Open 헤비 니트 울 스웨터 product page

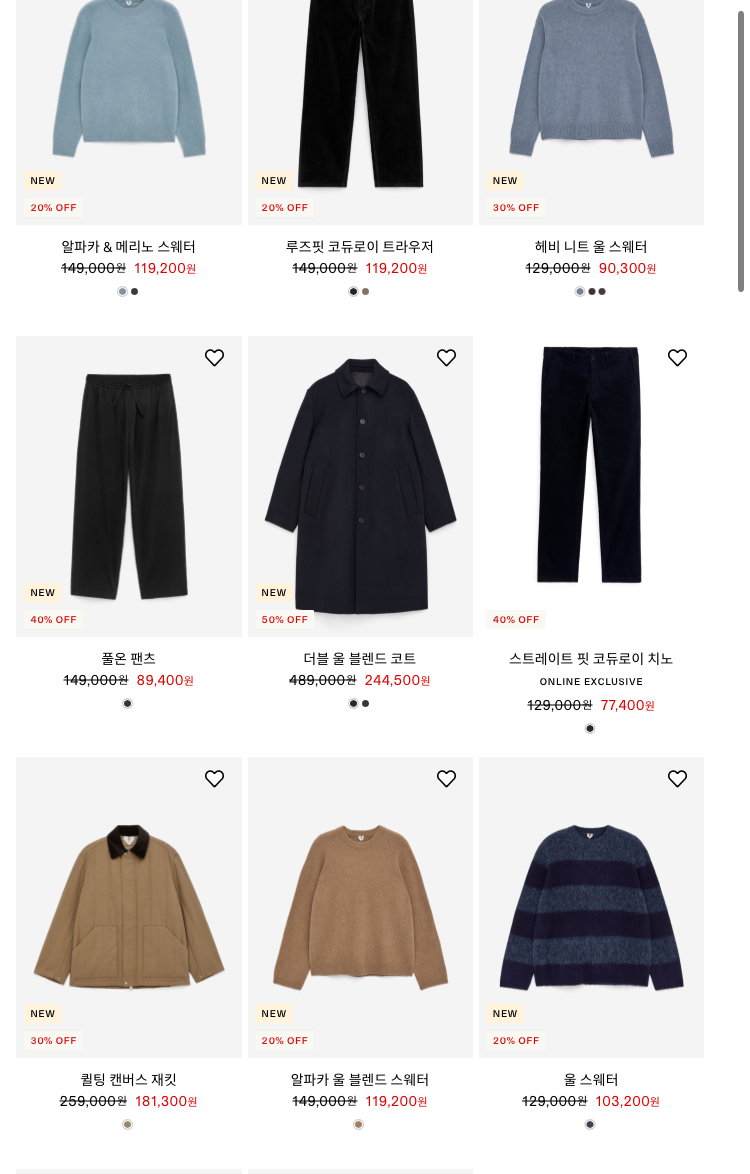pos(591,246)
